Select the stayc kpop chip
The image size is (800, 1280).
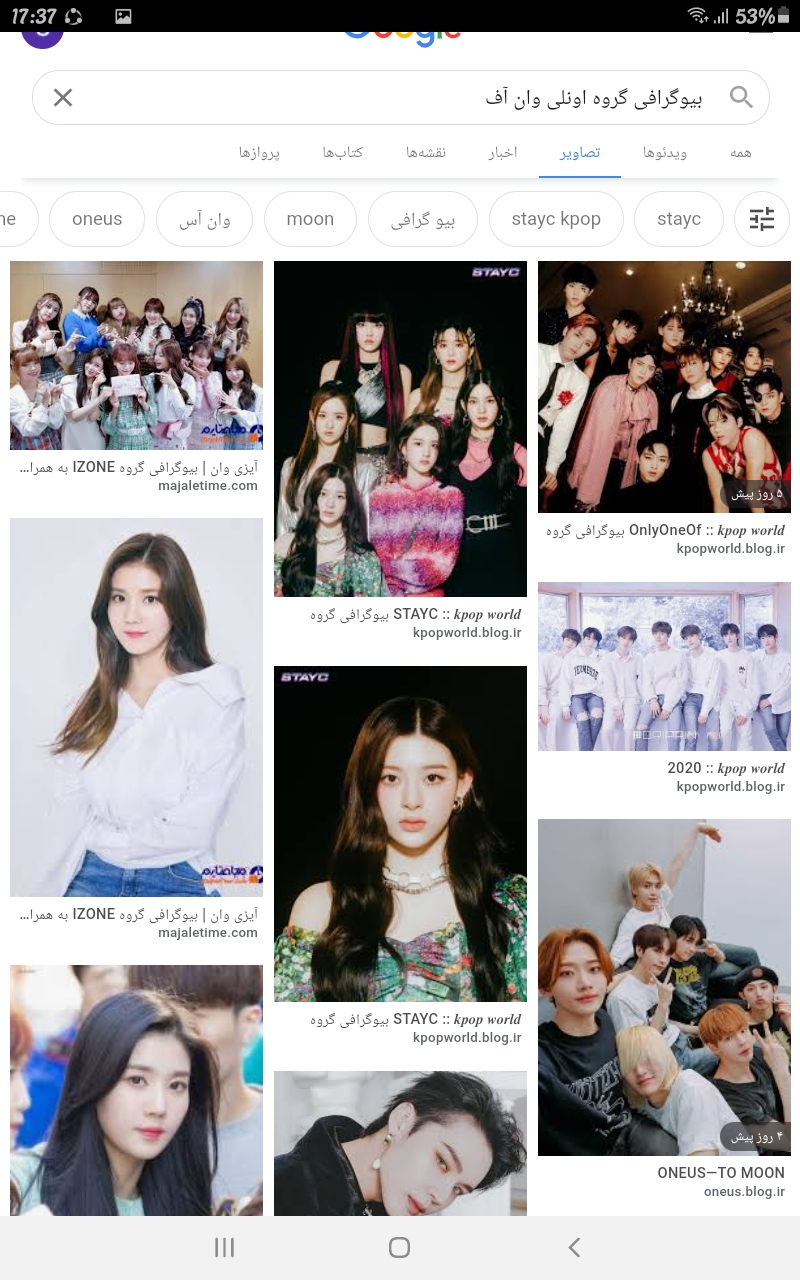(556, 219)
